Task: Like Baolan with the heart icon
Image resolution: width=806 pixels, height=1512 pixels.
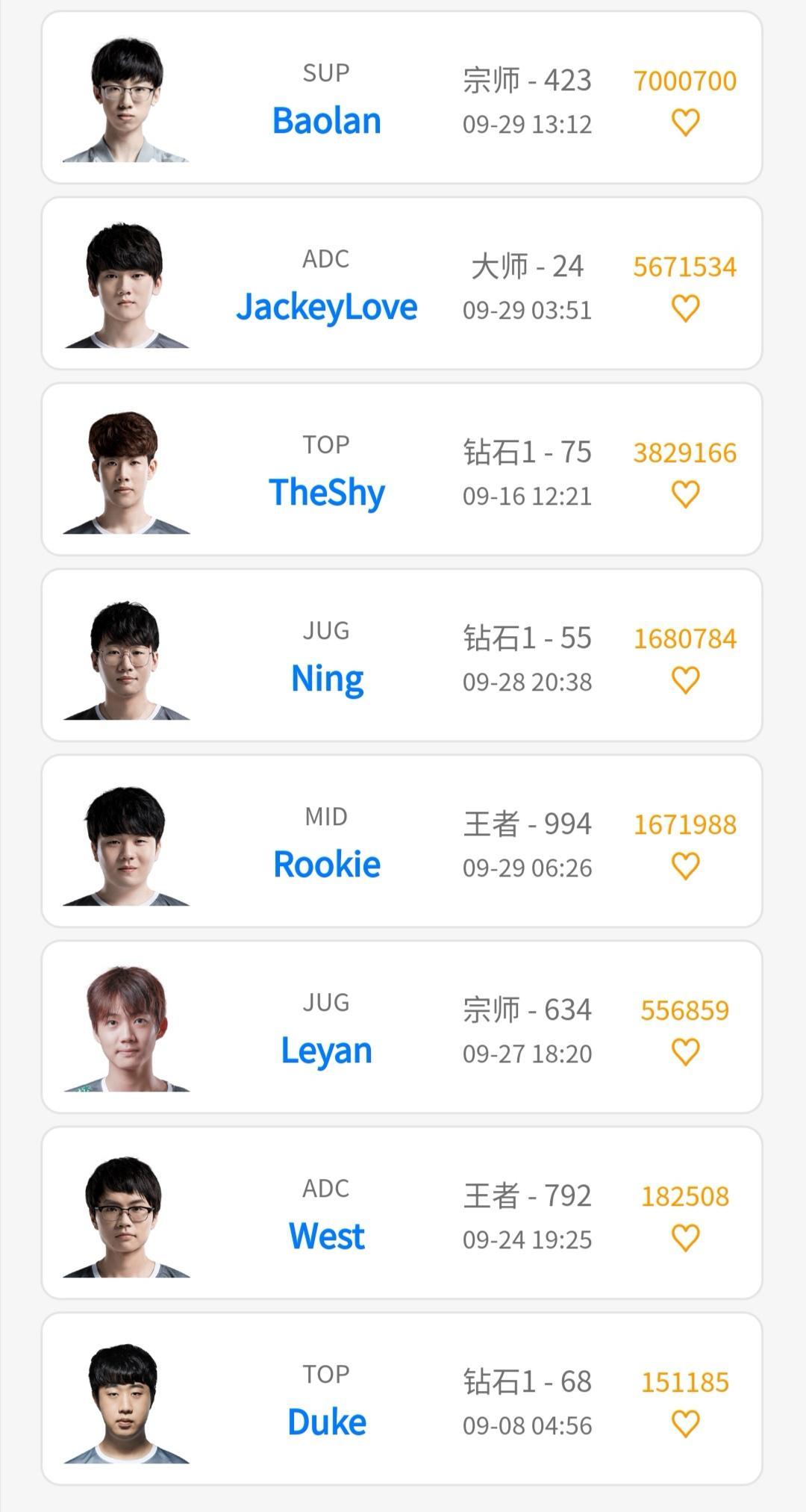Action: pos(685,122)
